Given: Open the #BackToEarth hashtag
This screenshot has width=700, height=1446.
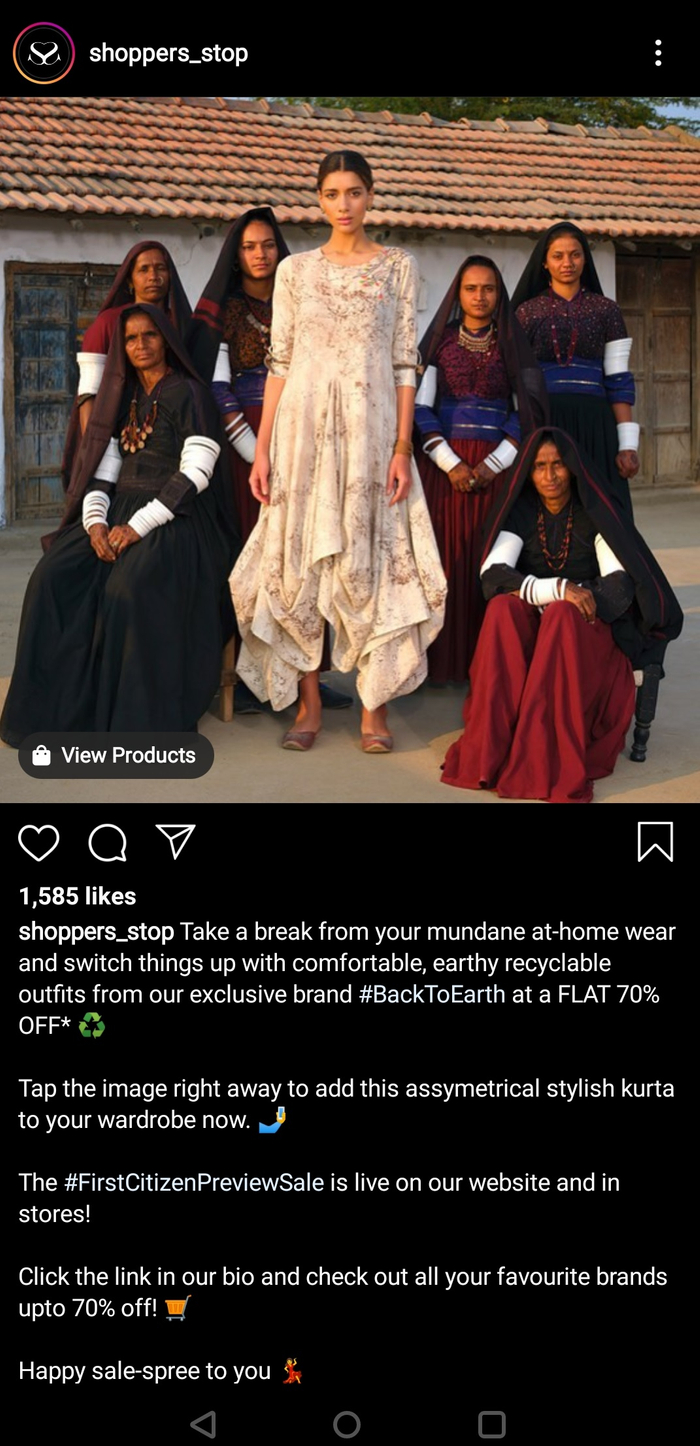Looking at the screenshot, I should click(x=432, y=995).
